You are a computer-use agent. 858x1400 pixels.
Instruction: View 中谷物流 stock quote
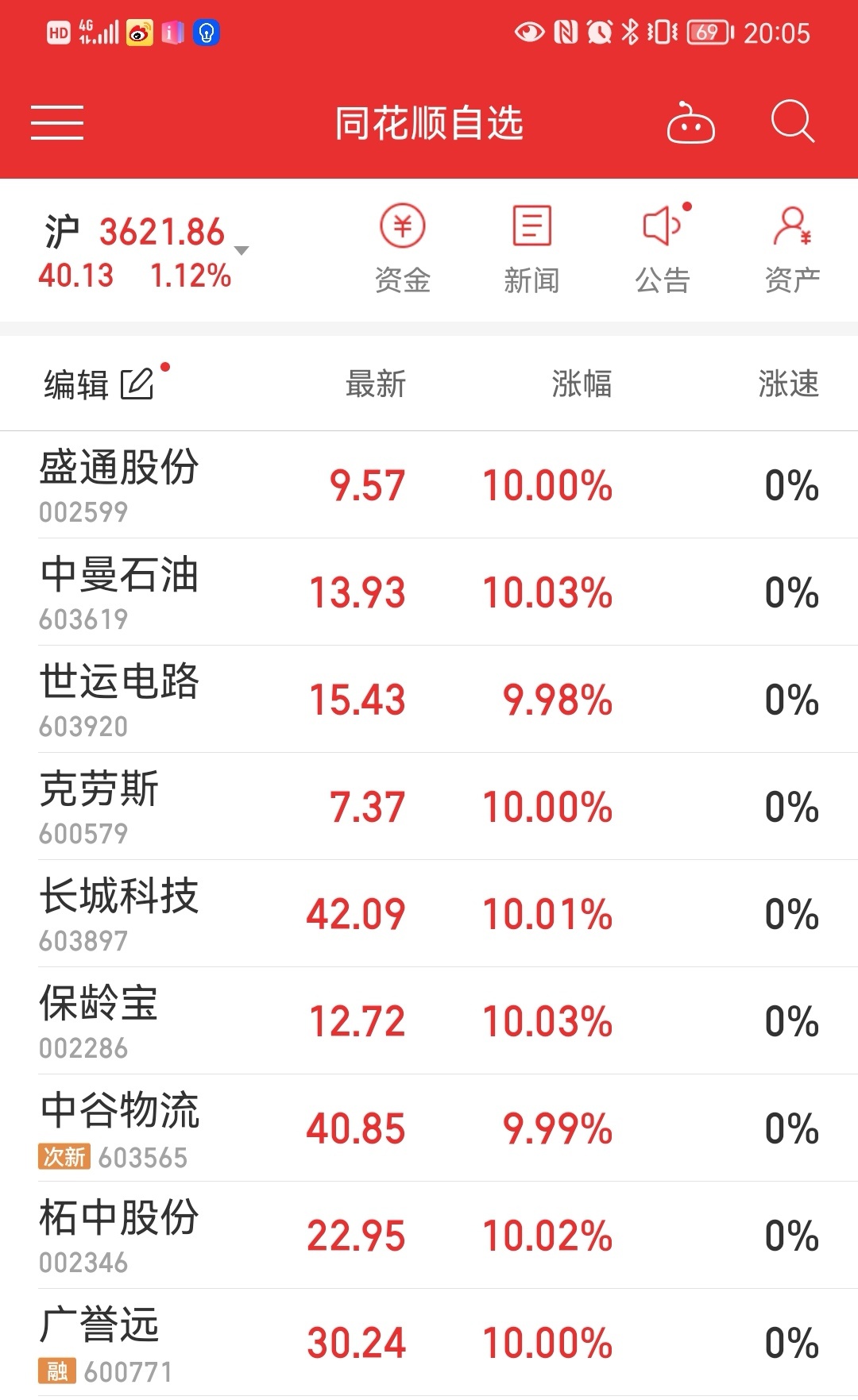coord(429,1128)
